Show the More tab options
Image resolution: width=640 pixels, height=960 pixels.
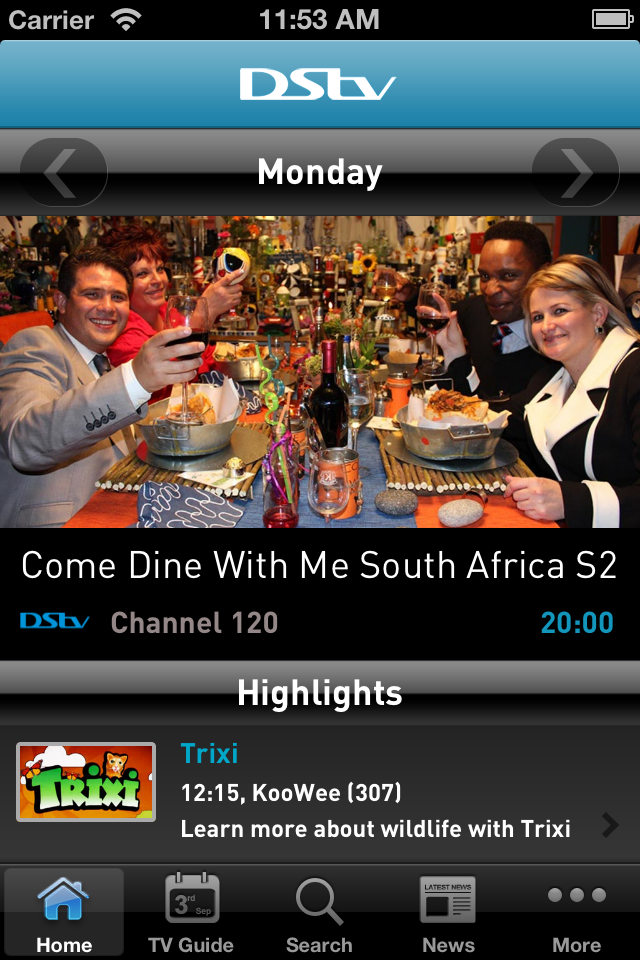tap(576, 913)
